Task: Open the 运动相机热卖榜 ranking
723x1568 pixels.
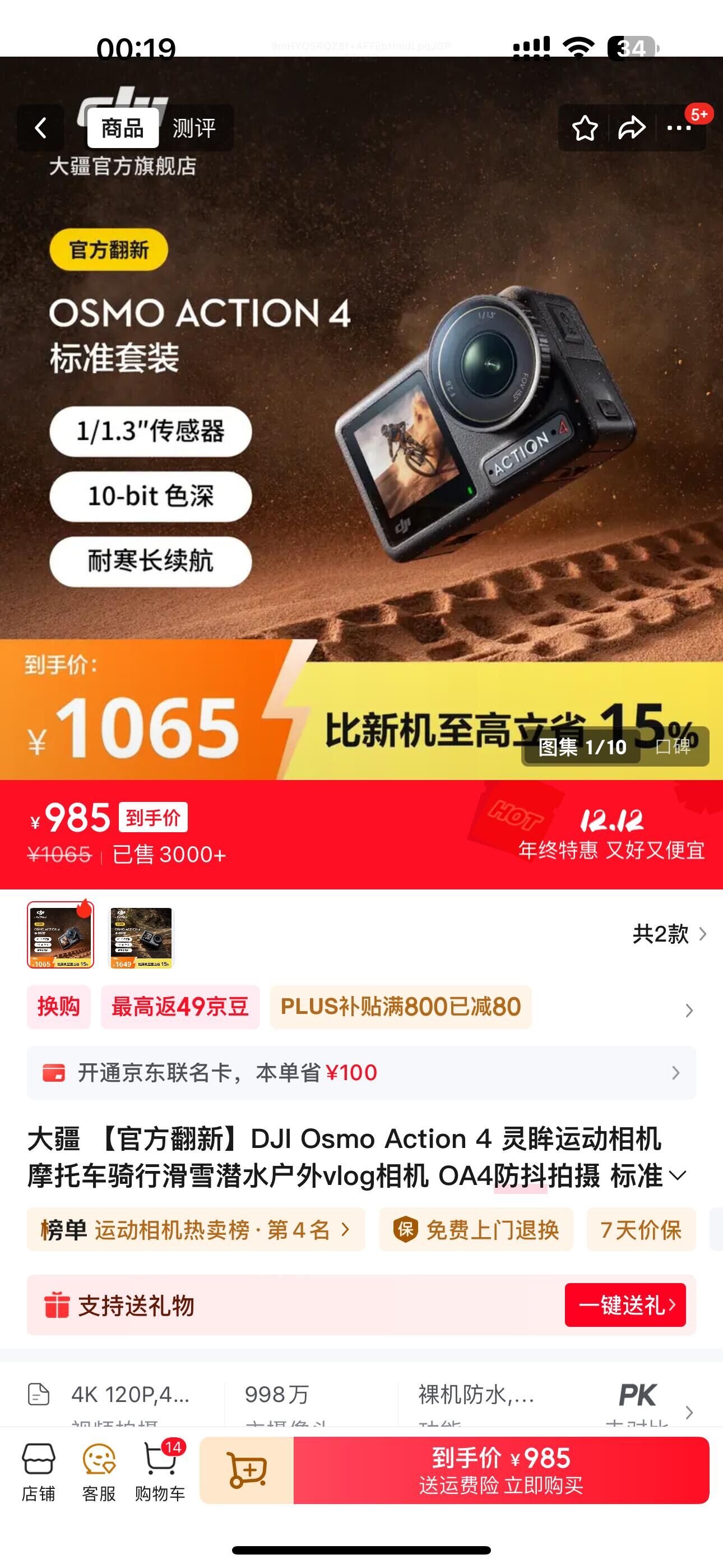Action: click(196, 1230)
